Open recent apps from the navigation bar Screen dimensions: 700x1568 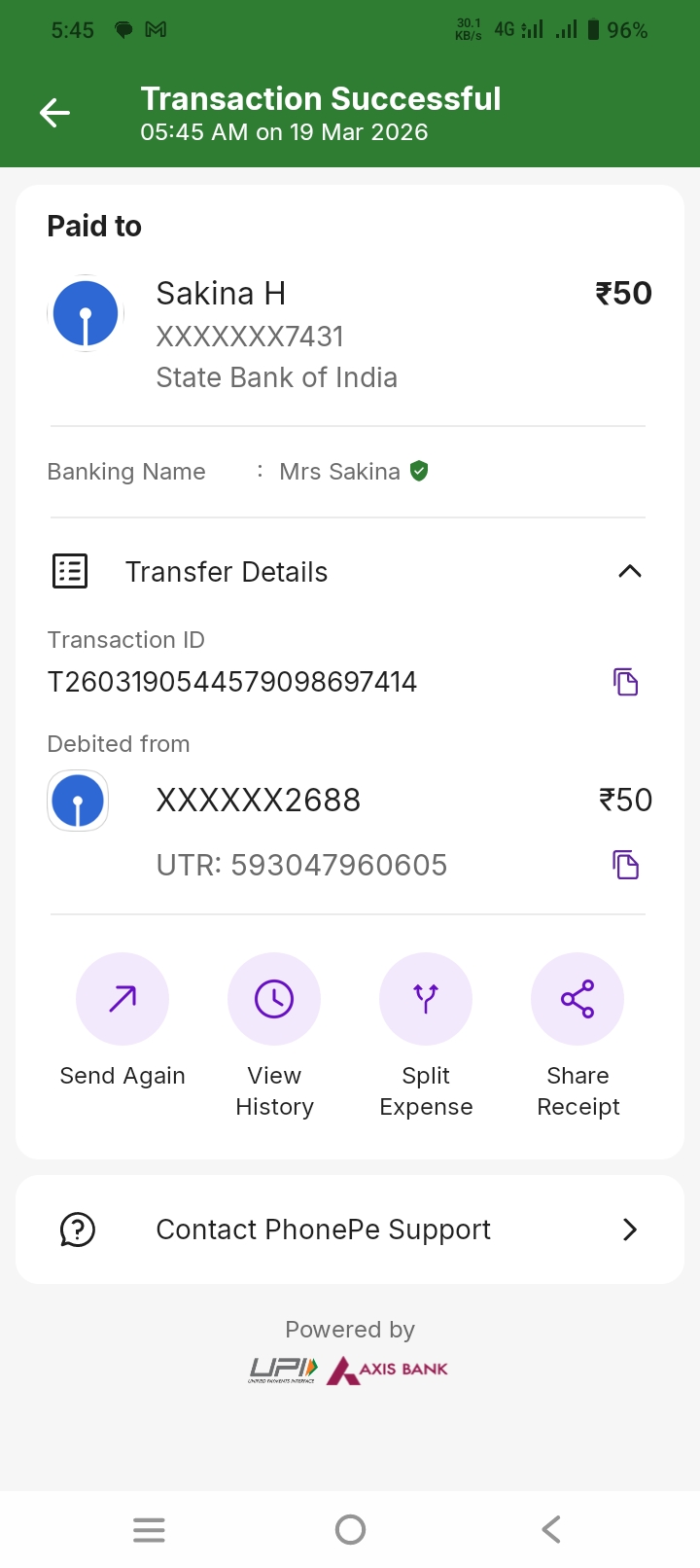click(149, 1529)
